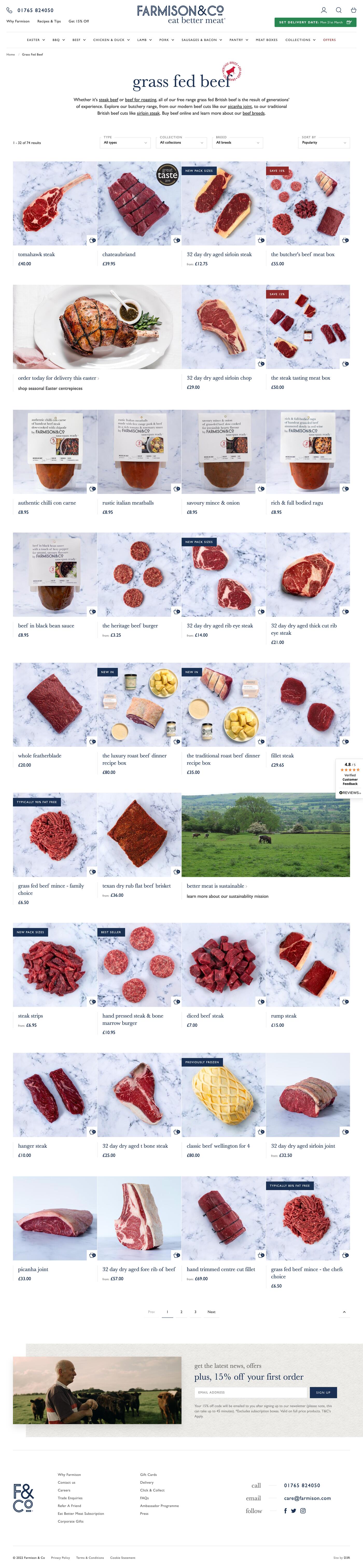Image resolution: width=363 pixels, height=1568 pixels.
Task: Tap the newsletter email address field
Action: click(250, 1392)
